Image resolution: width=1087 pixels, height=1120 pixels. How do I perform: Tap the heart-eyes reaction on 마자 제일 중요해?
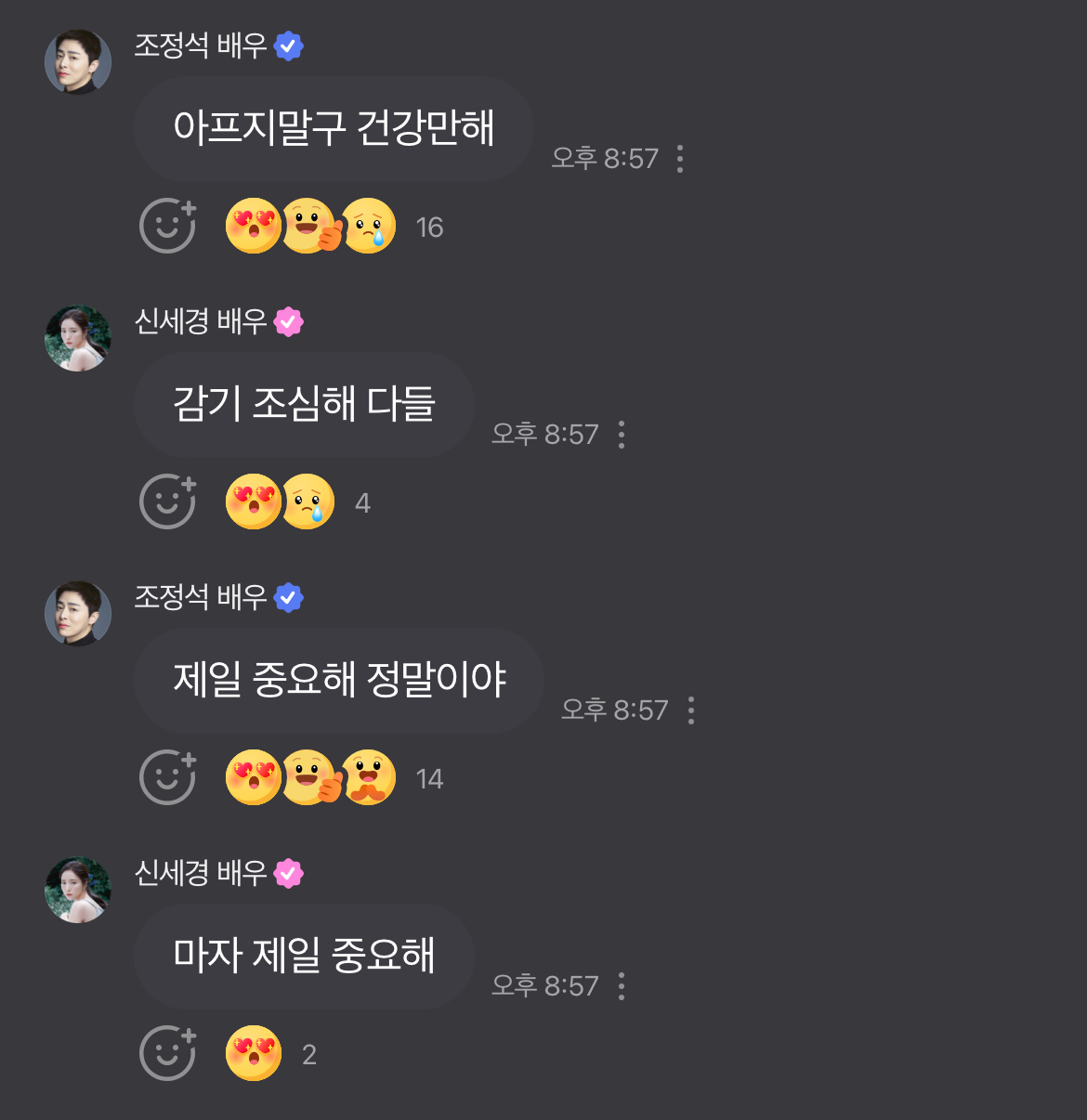pyautogui.click(x=254, y=1053)
